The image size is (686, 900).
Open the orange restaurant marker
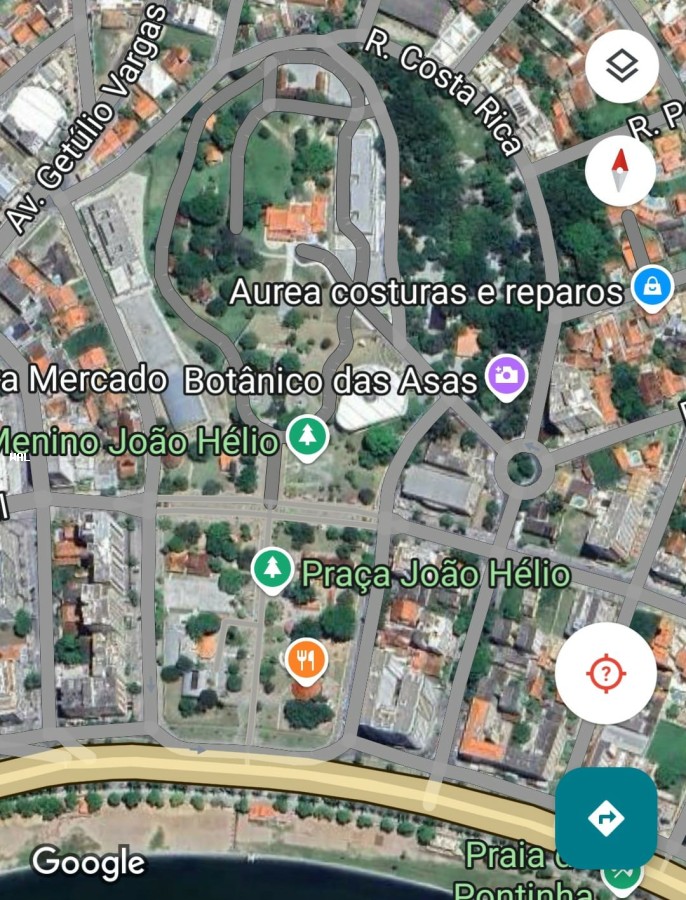307,659
